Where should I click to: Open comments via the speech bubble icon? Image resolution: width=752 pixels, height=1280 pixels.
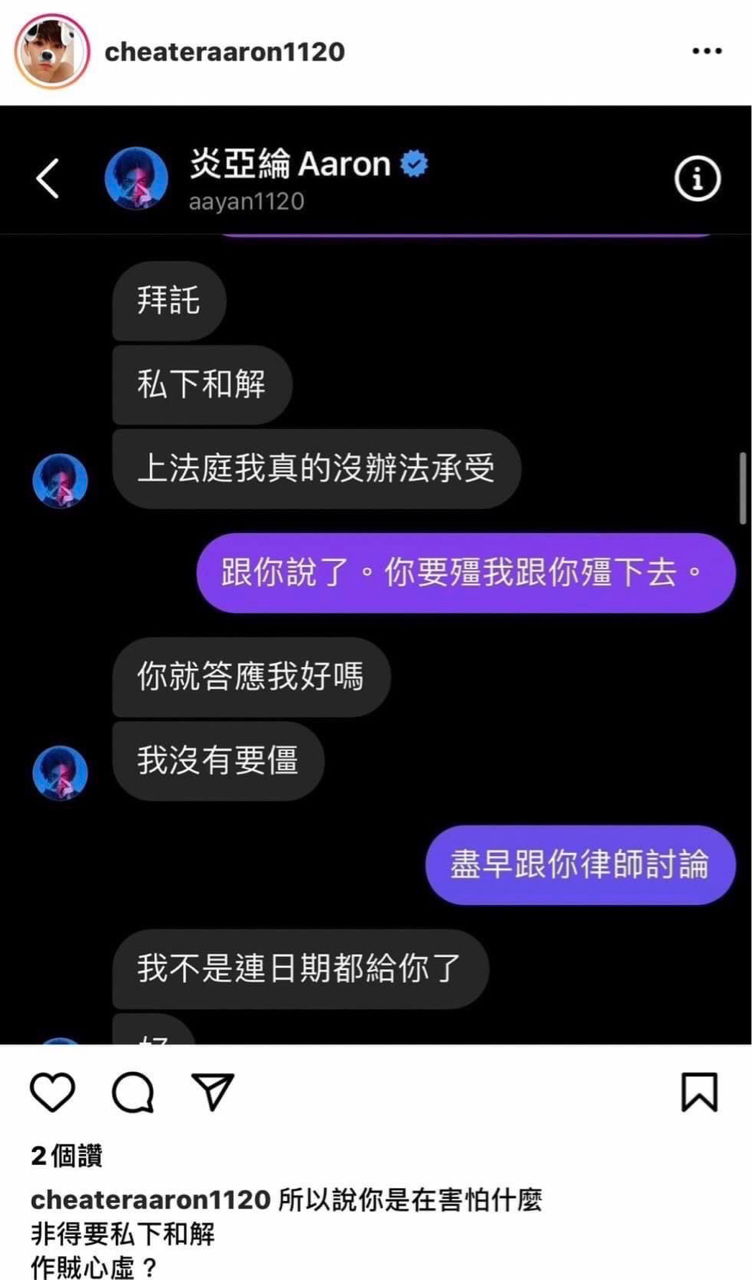click(131, 1093)
